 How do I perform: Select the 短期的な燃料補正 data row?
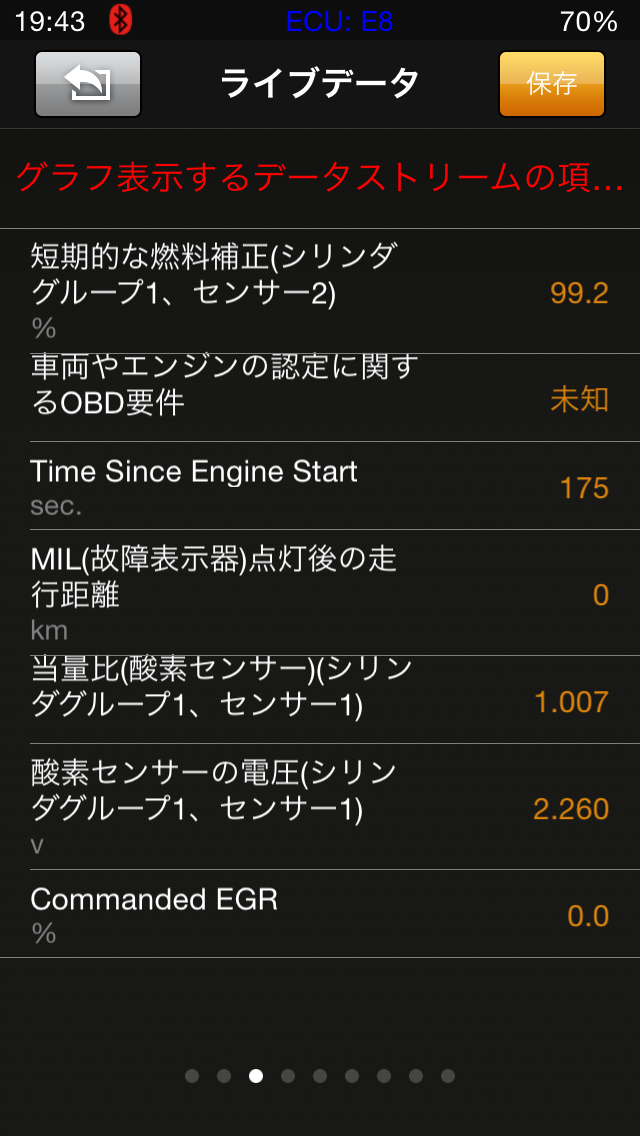(320, 291)
